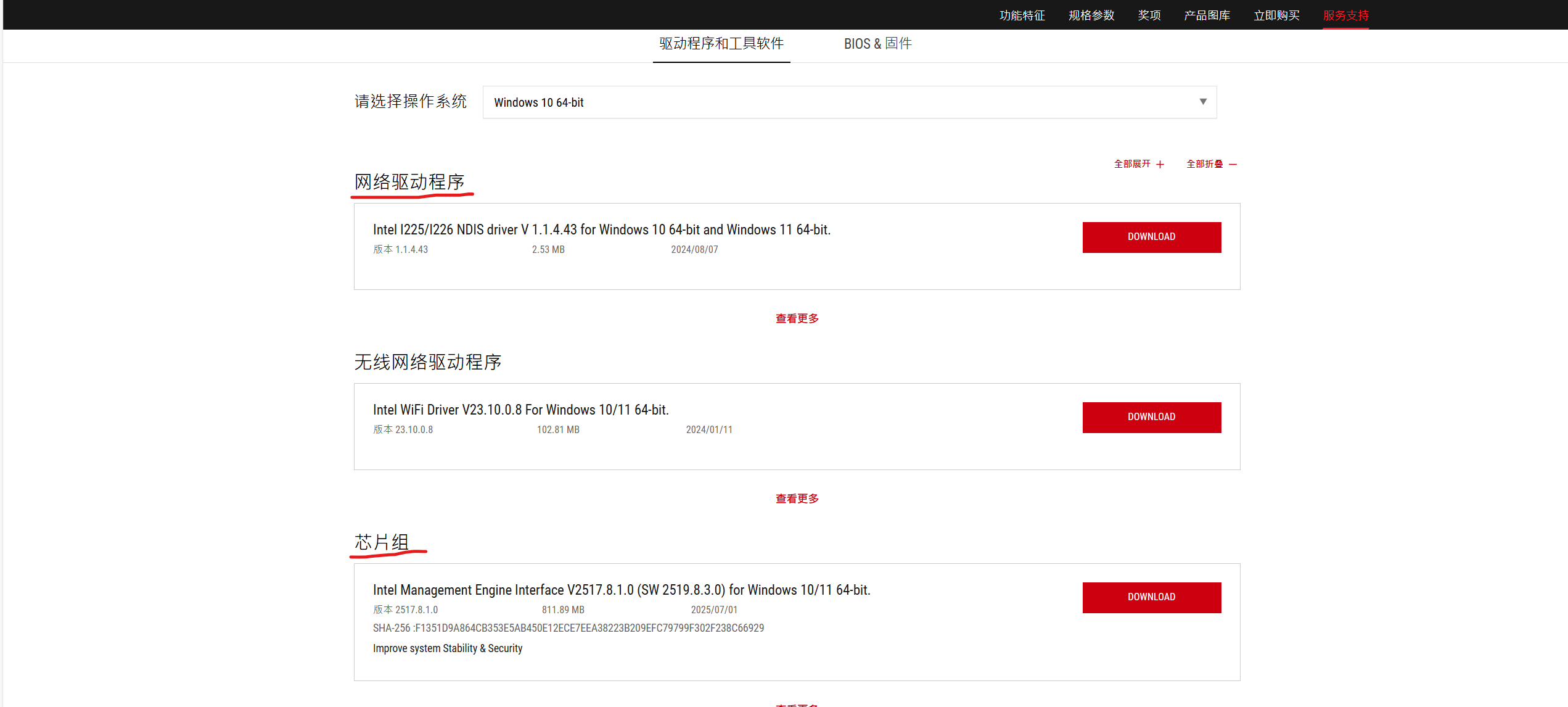
Task: Open the 规格参数 nav item
Action: [x=1091, y=15]
